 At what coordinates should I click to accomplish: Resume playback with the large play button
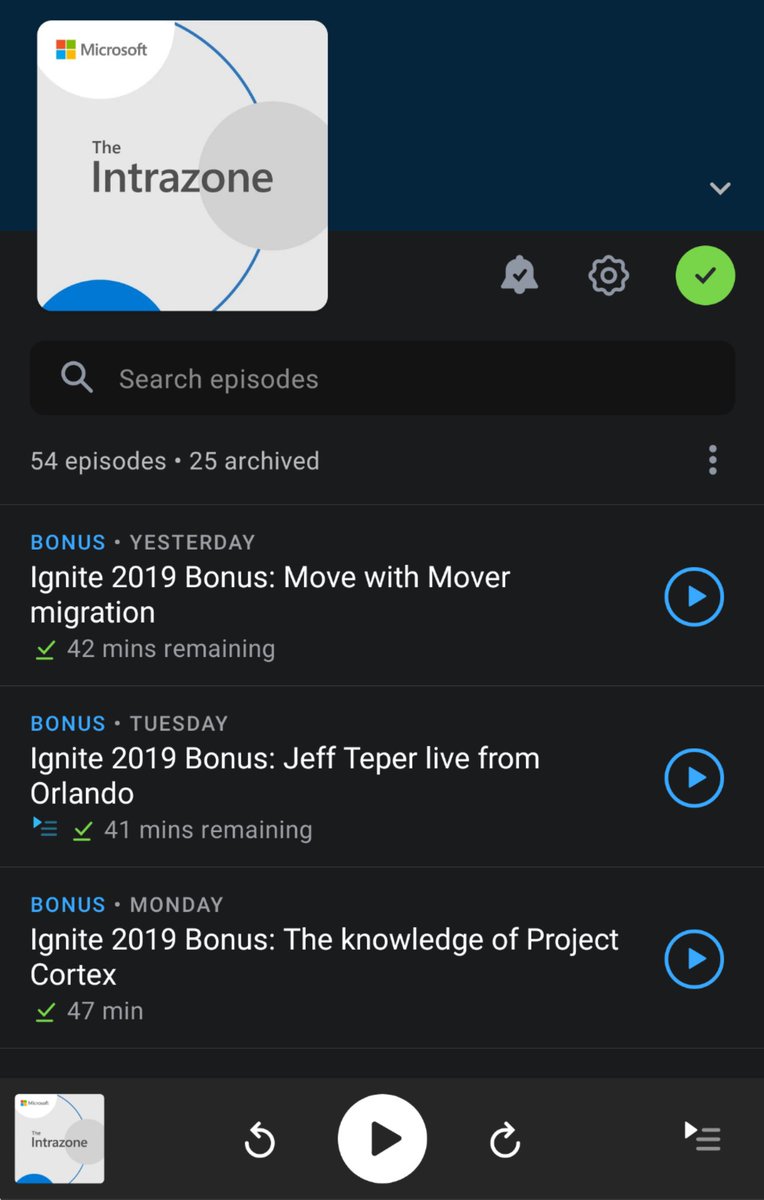382,1138
